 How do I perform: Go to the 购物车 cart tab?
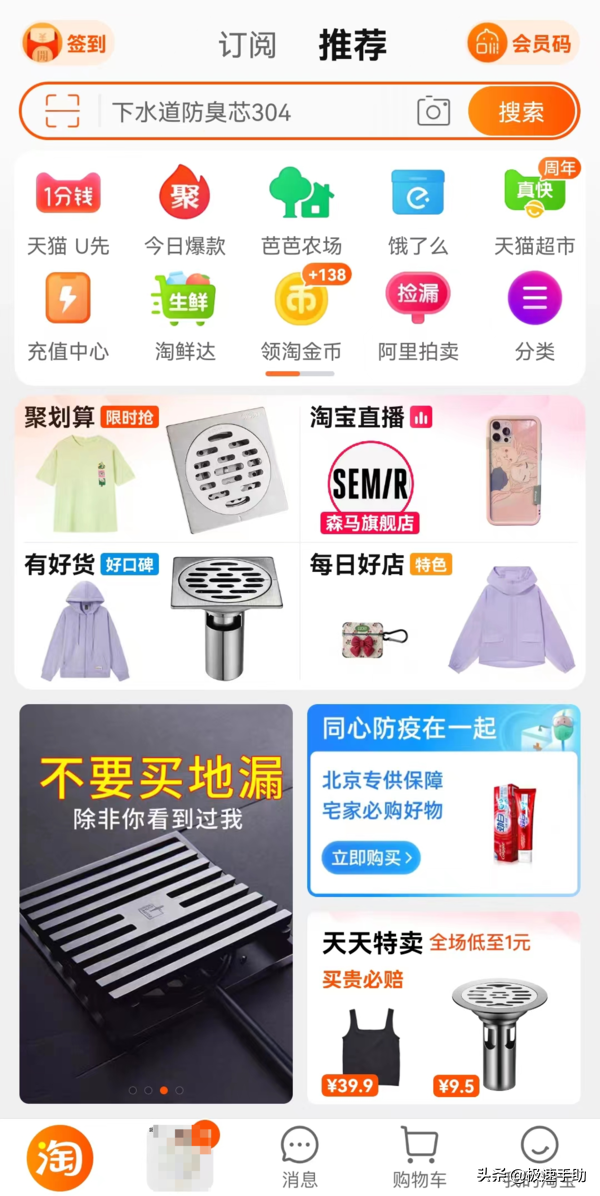click(419, 1158)
